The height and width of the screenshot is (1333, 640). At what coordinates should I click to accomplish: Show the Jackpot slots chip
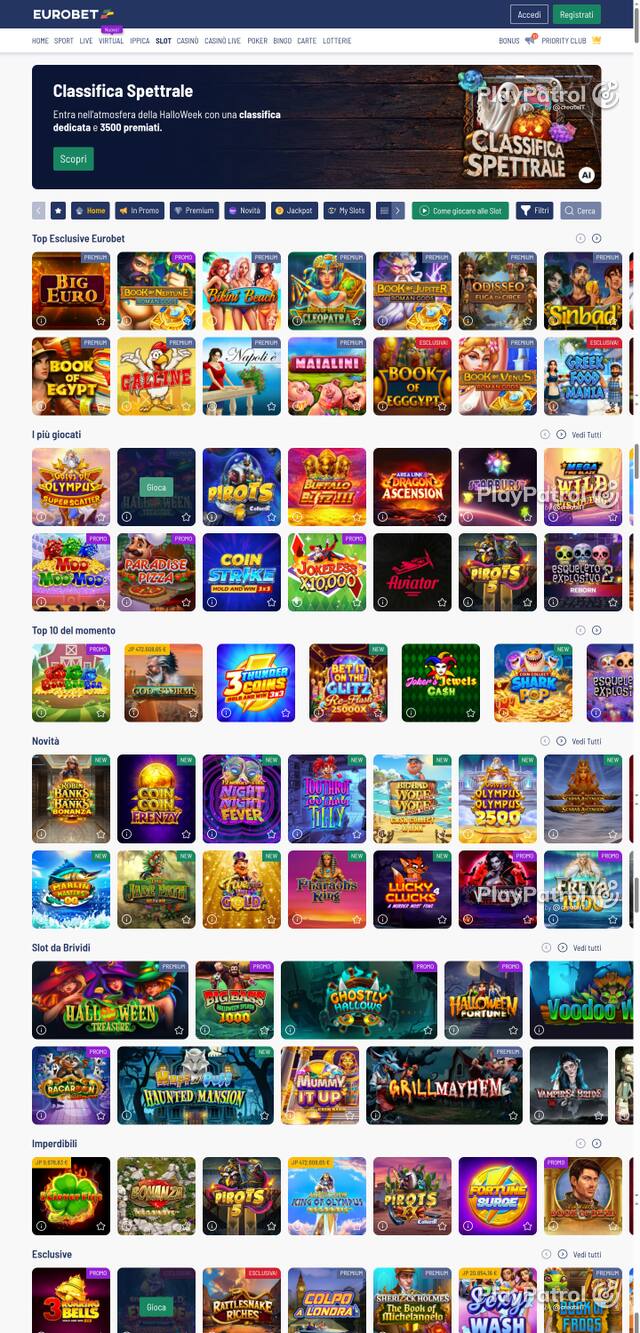pos(294,211)
